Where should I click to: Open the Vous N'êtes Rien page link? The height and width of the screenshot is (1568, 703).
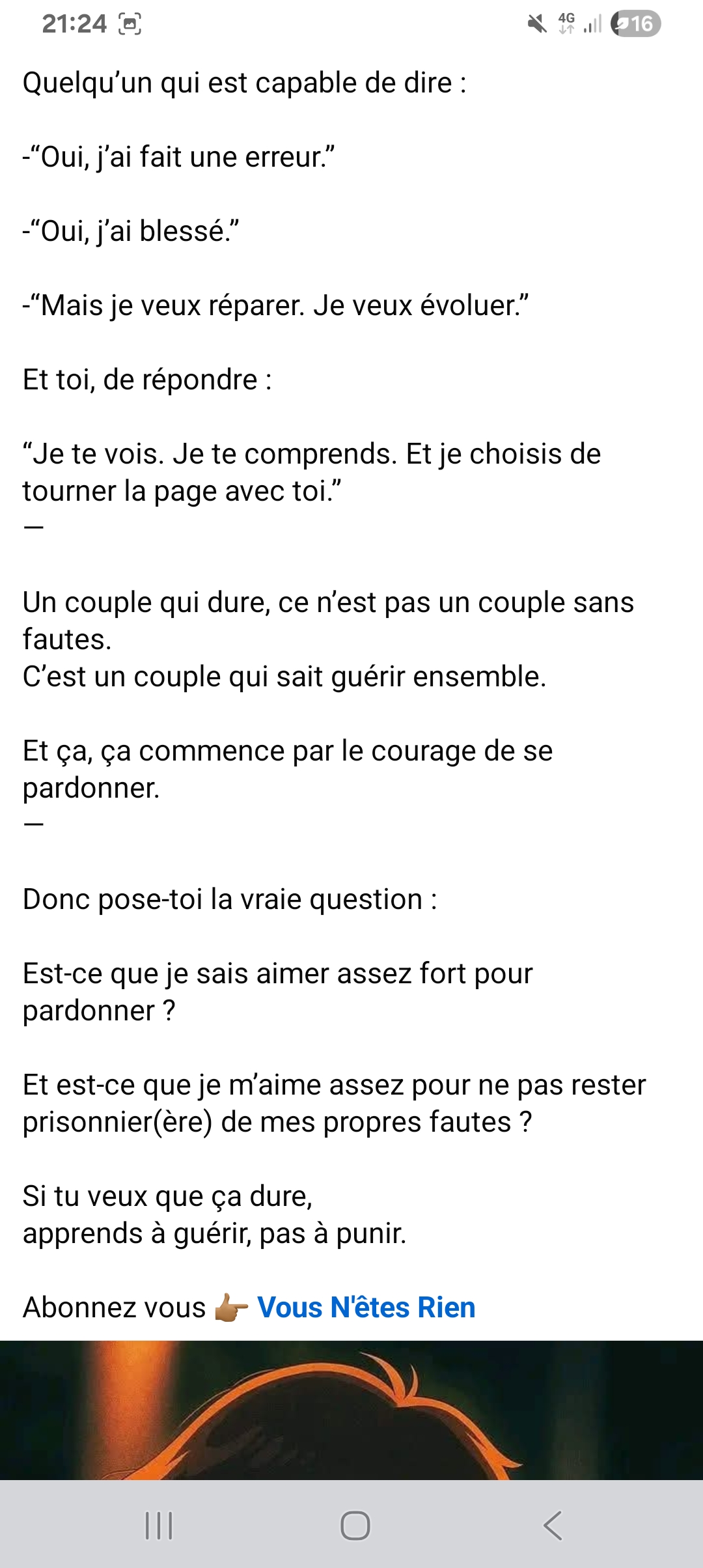click(x=366, y=1307)
